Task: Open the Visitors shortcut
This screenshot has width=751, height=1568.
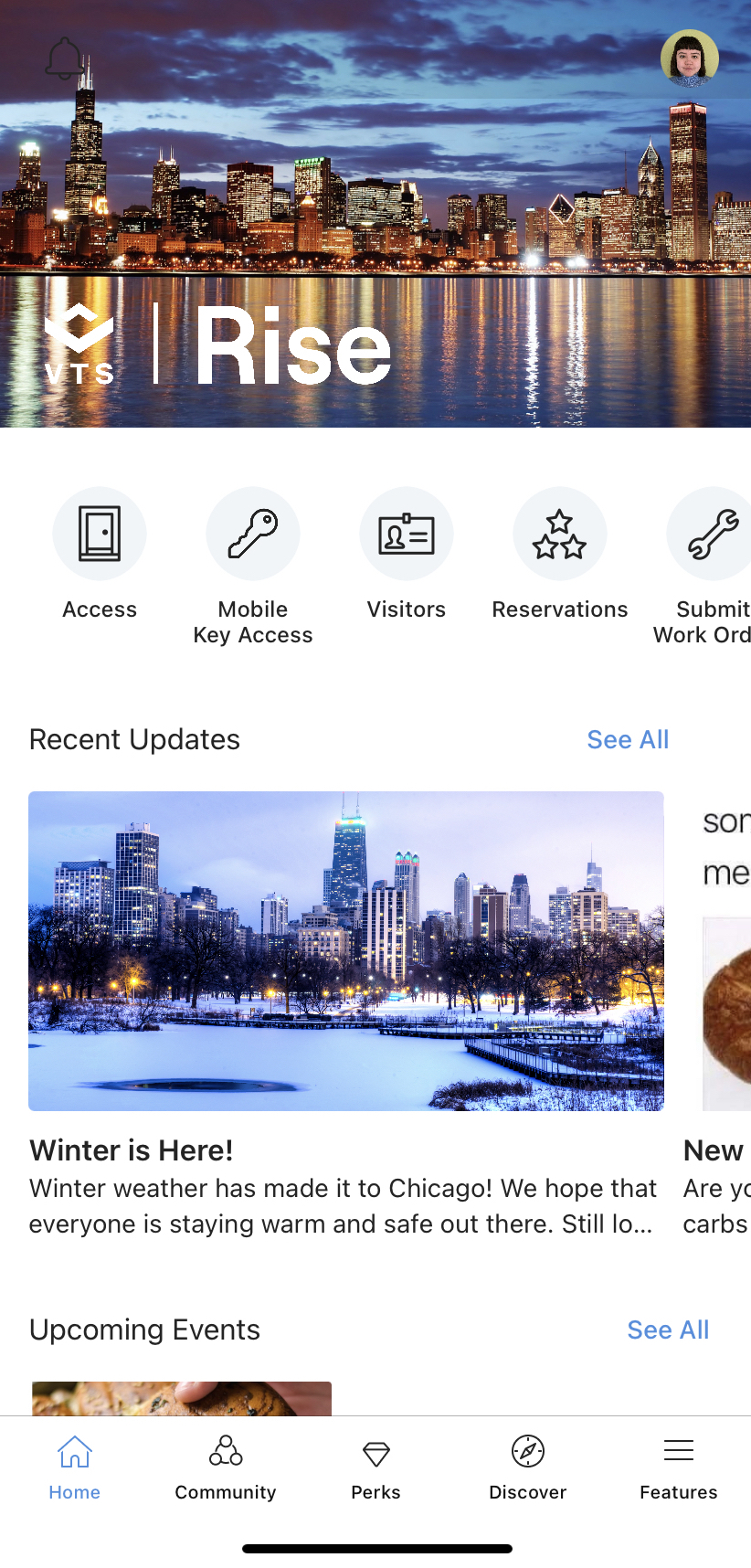Action: (407, 535)
